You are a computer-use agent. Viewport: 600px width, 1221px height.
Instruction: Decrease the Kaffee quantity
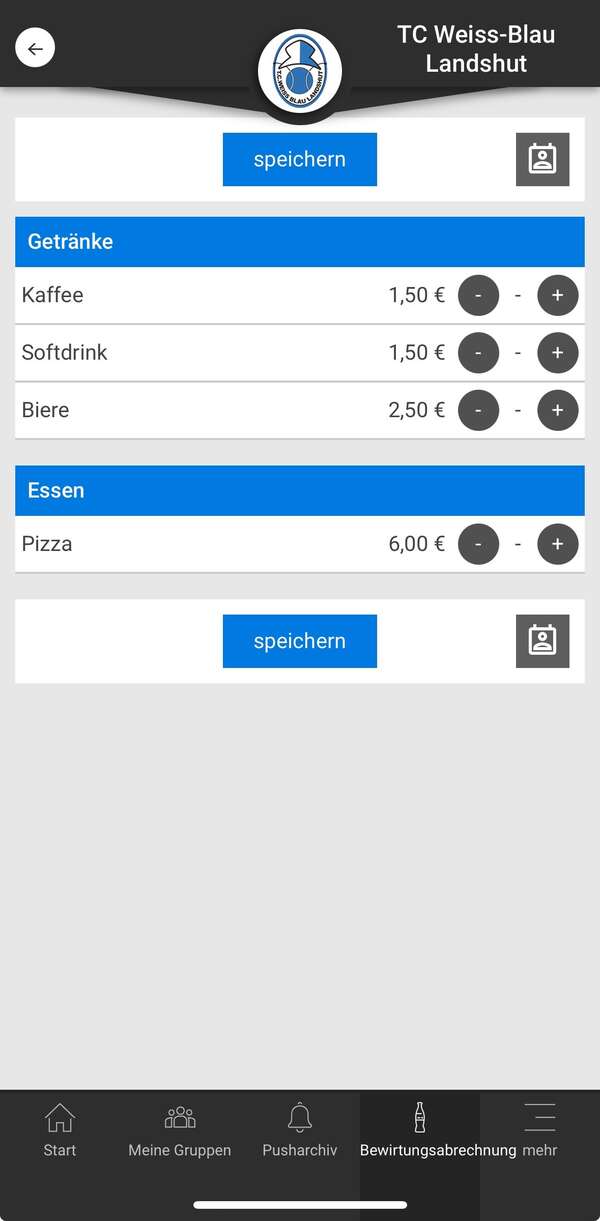point(478,296)
